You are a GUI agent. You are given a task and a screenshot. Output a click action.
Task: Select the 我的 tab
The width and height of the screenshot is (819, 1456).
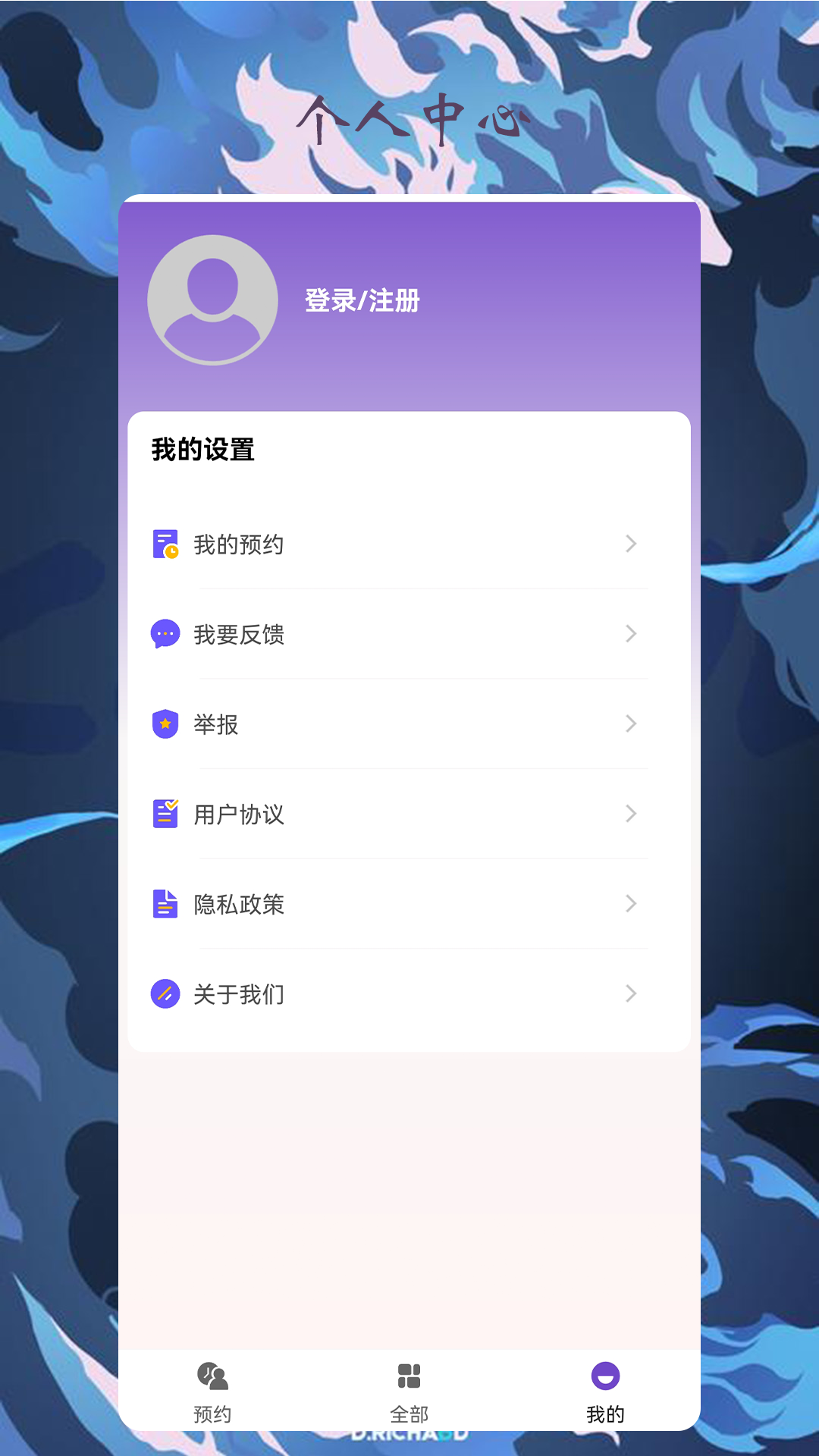tap(605, 1392)
